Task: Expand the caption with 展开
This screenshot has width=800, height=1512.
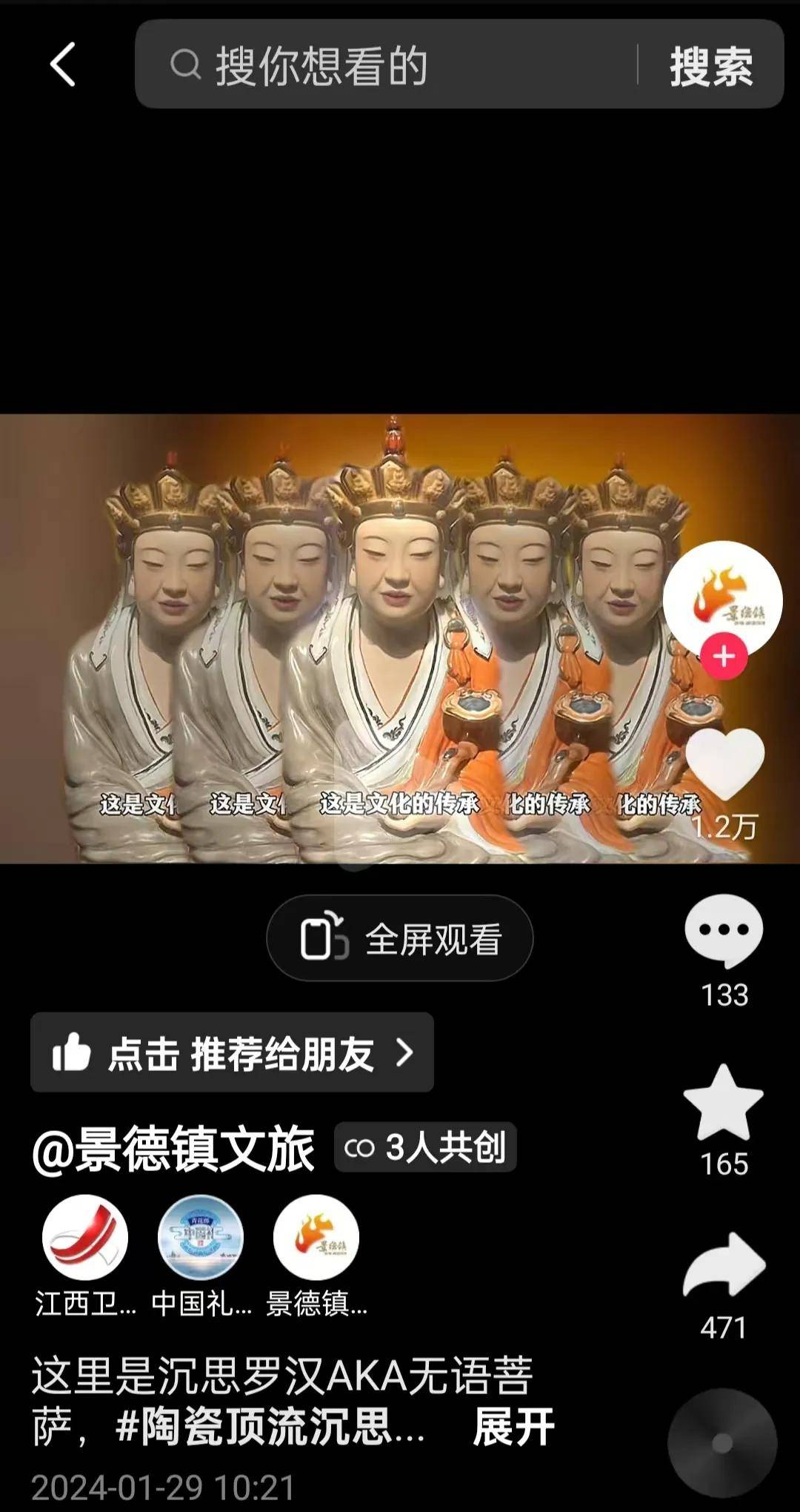Action: click(513, 1428)
